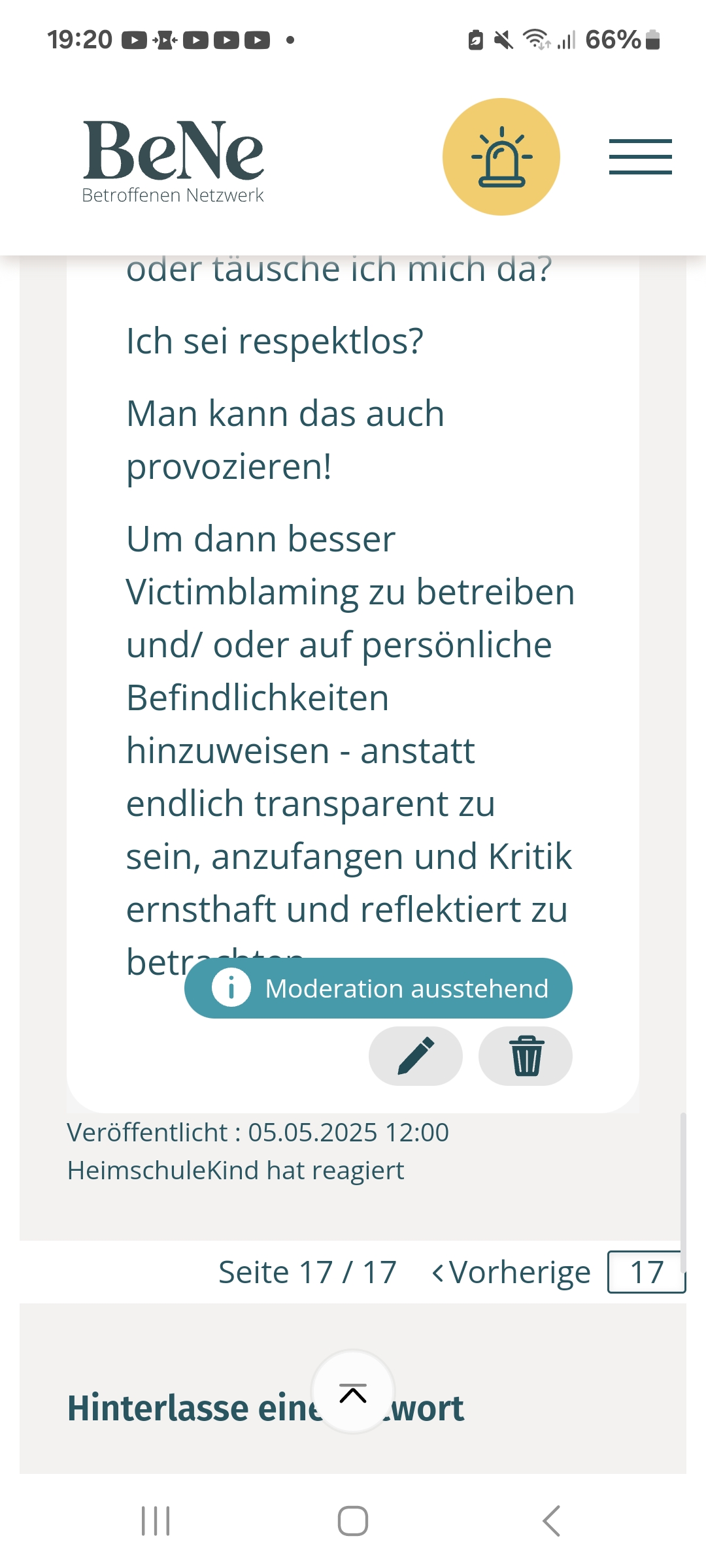Open the recent apps overview
Screen dimensions: 706x1568
(x=156, y=1521)
